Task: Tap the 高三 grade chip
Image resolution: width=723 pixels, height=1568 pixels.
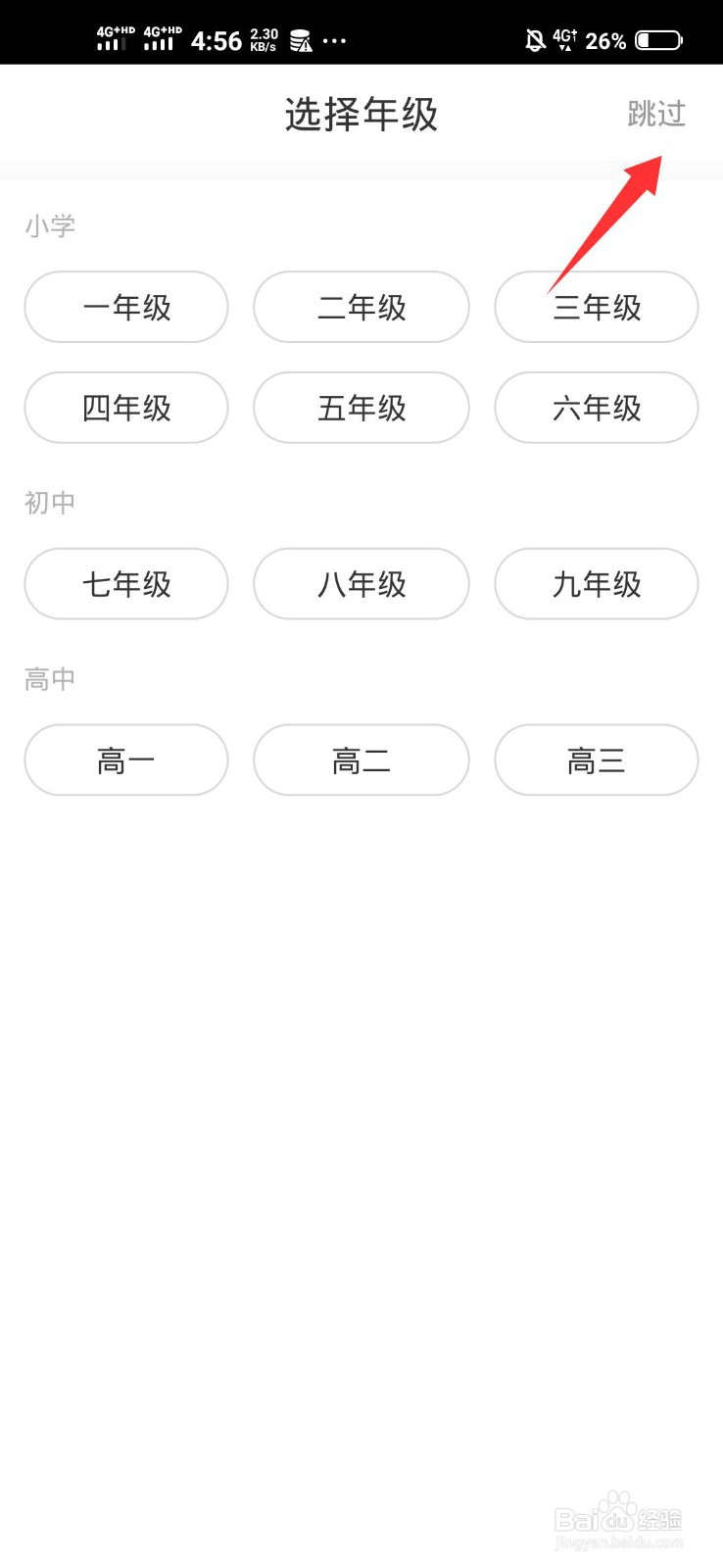Action: (596, 760)
